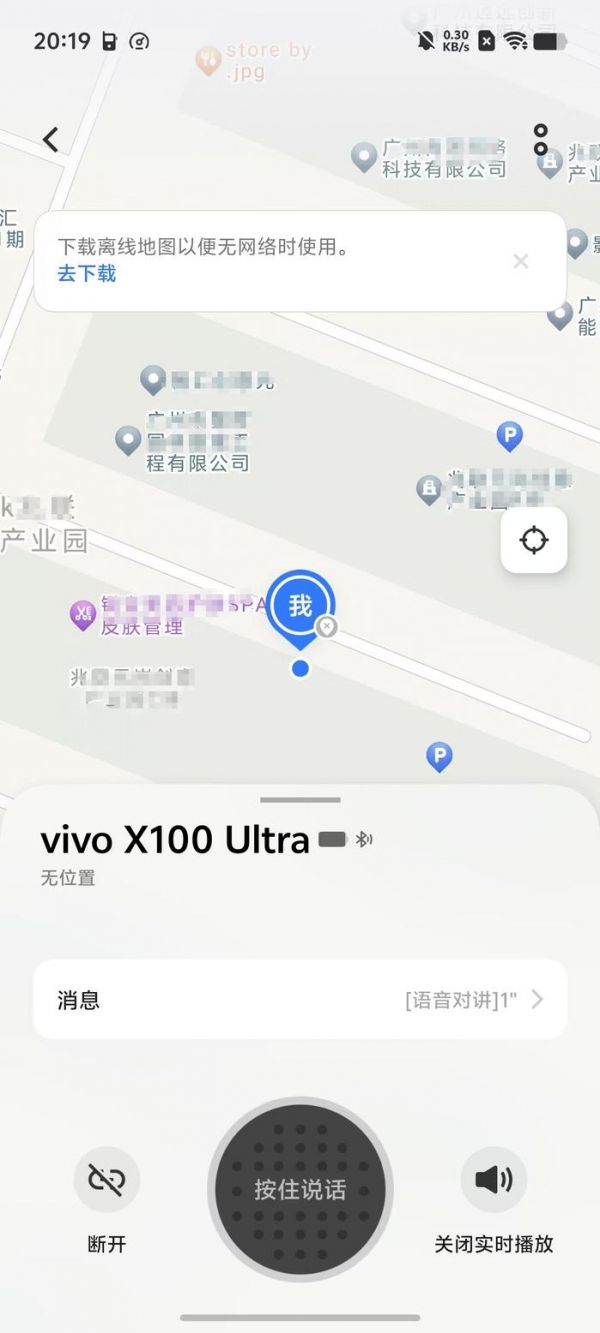The image size is (600, 1333).
Task: Open the 消息 voice intercom message row
Action: (300, 999)
